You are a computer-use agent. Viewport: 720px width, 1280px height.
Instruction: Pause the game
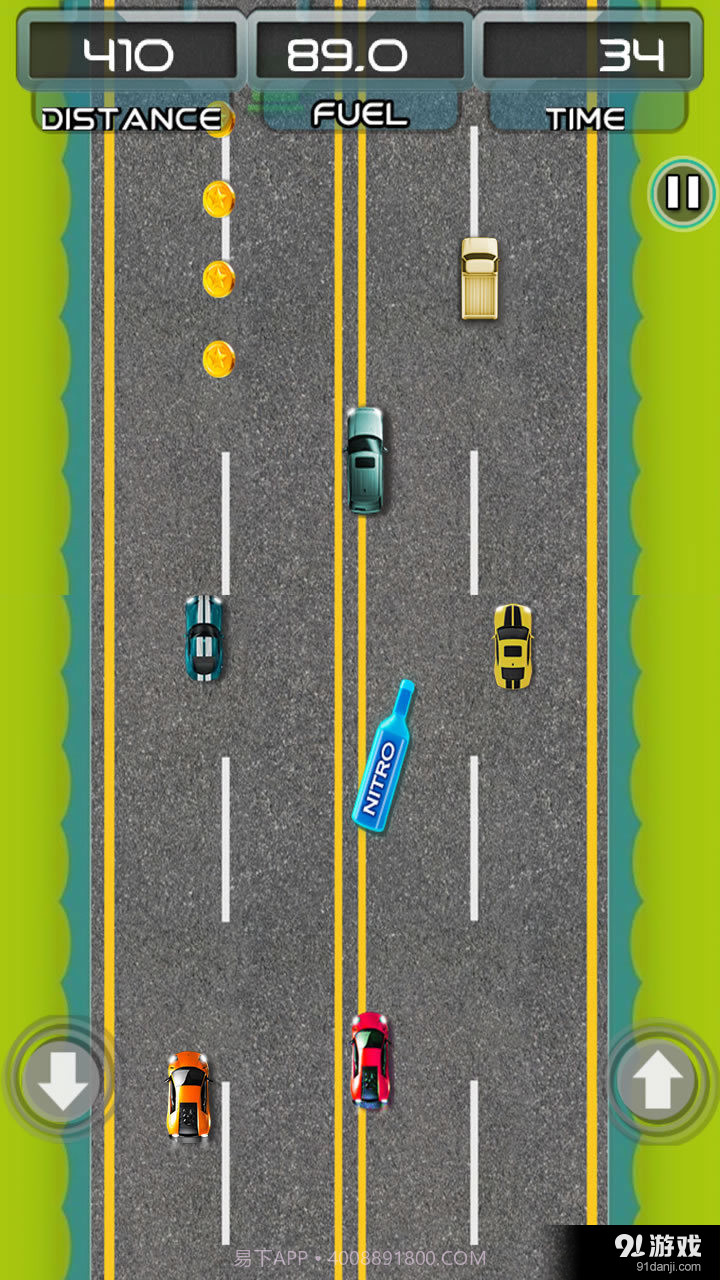[x=683, y=192]
